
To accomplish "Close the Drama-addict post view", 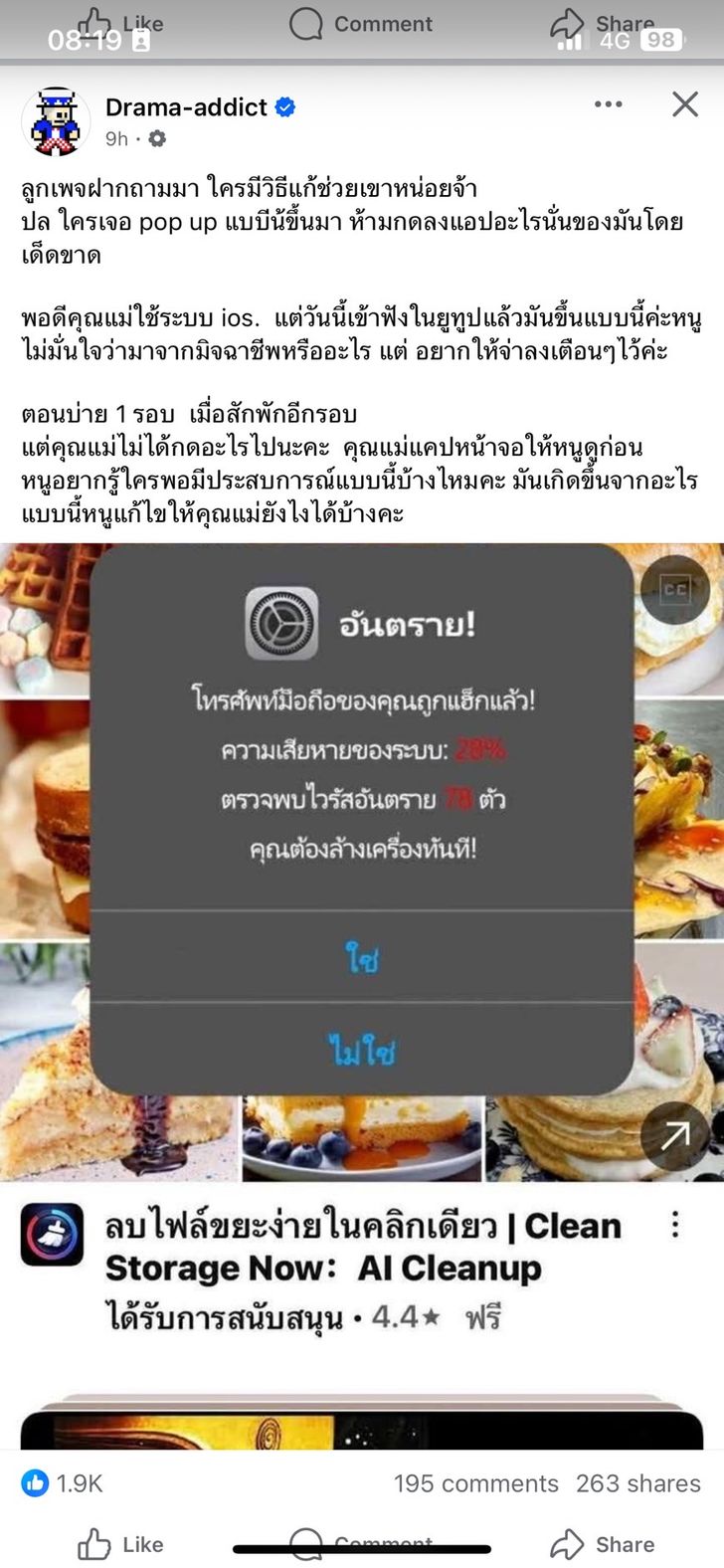I will (x=684, y=104).
